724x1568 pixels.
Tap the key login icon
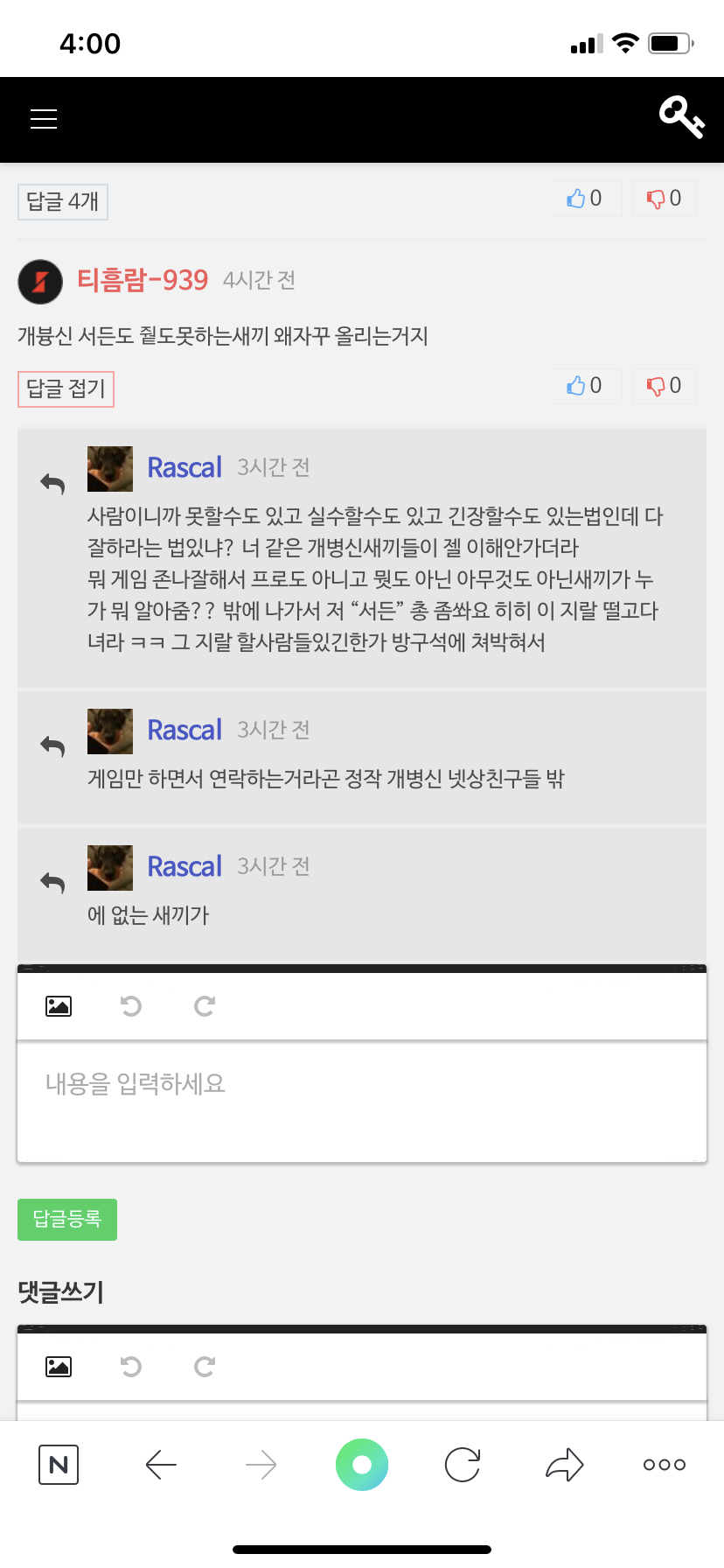click(681, 117)
